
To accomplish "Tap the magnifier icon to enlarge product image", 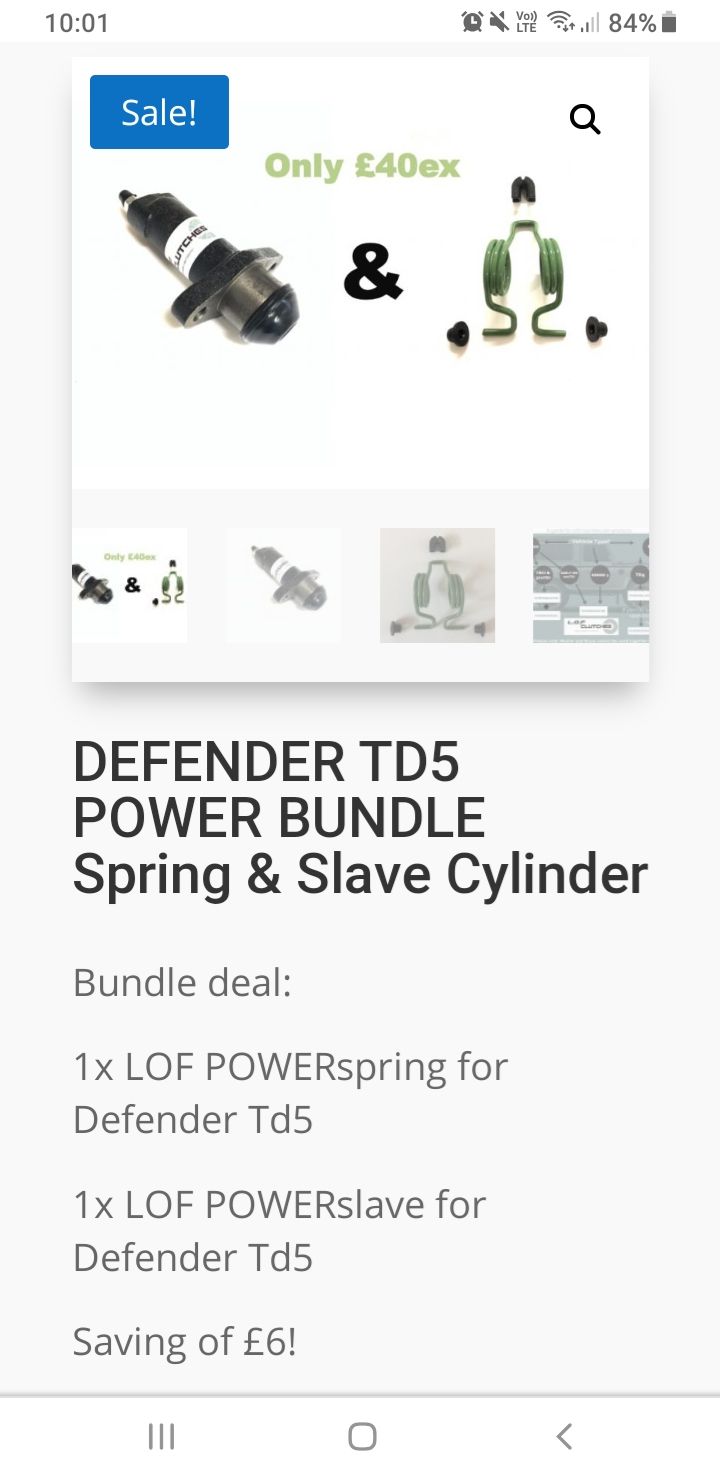I will [585, 120].
